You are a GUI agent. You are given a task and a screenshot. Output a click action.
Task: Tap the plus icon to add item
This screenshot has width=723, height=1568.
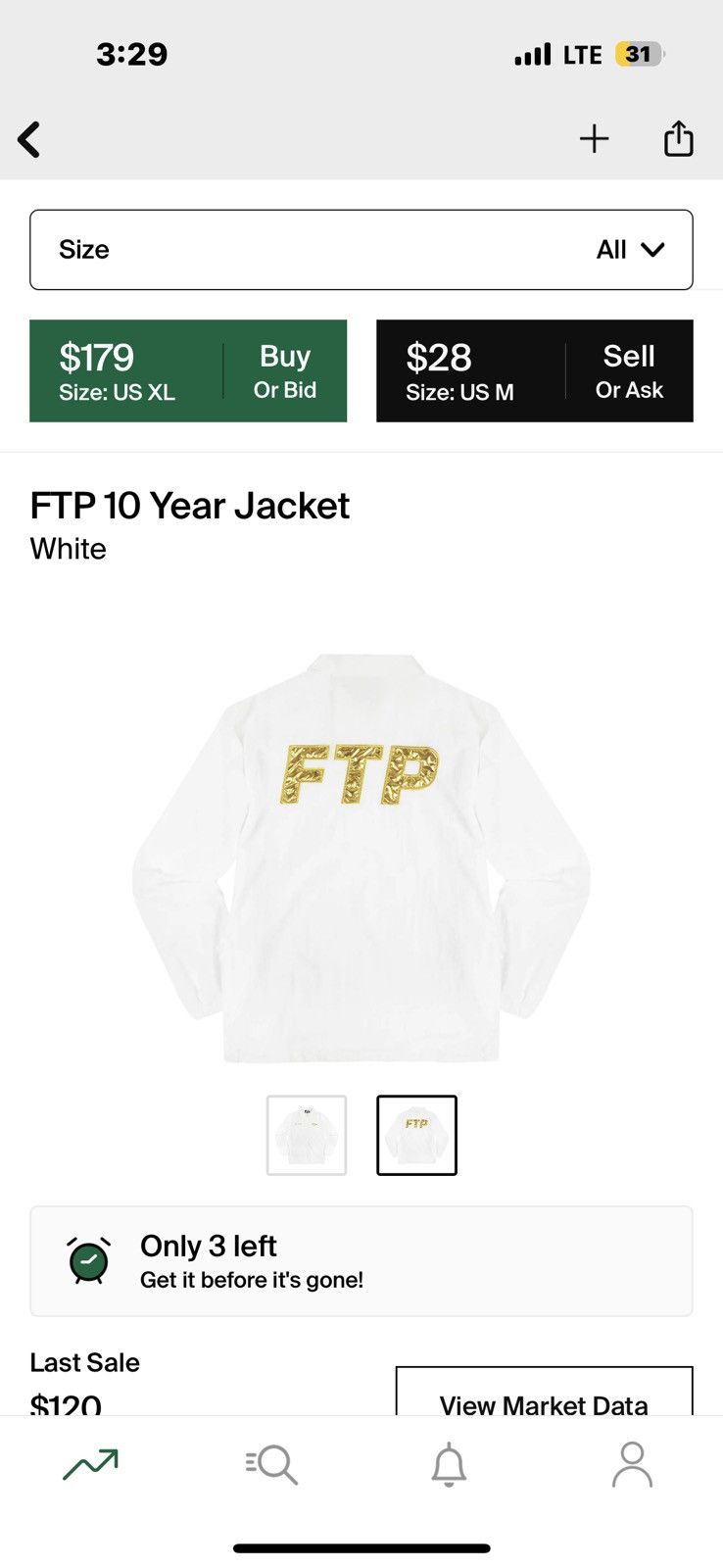(x=594, y=139)
